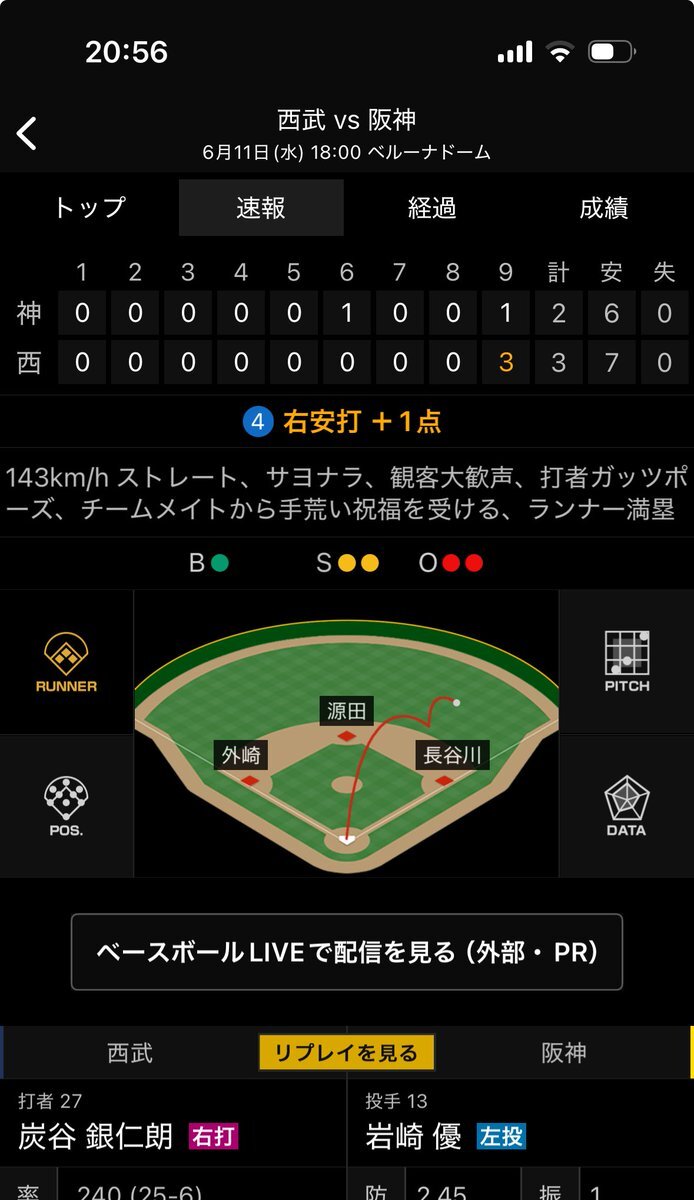The height and width of the screenshot is (1200, 694).
Task: Show the RUNNER field view
Action: [x=66, y=662]
